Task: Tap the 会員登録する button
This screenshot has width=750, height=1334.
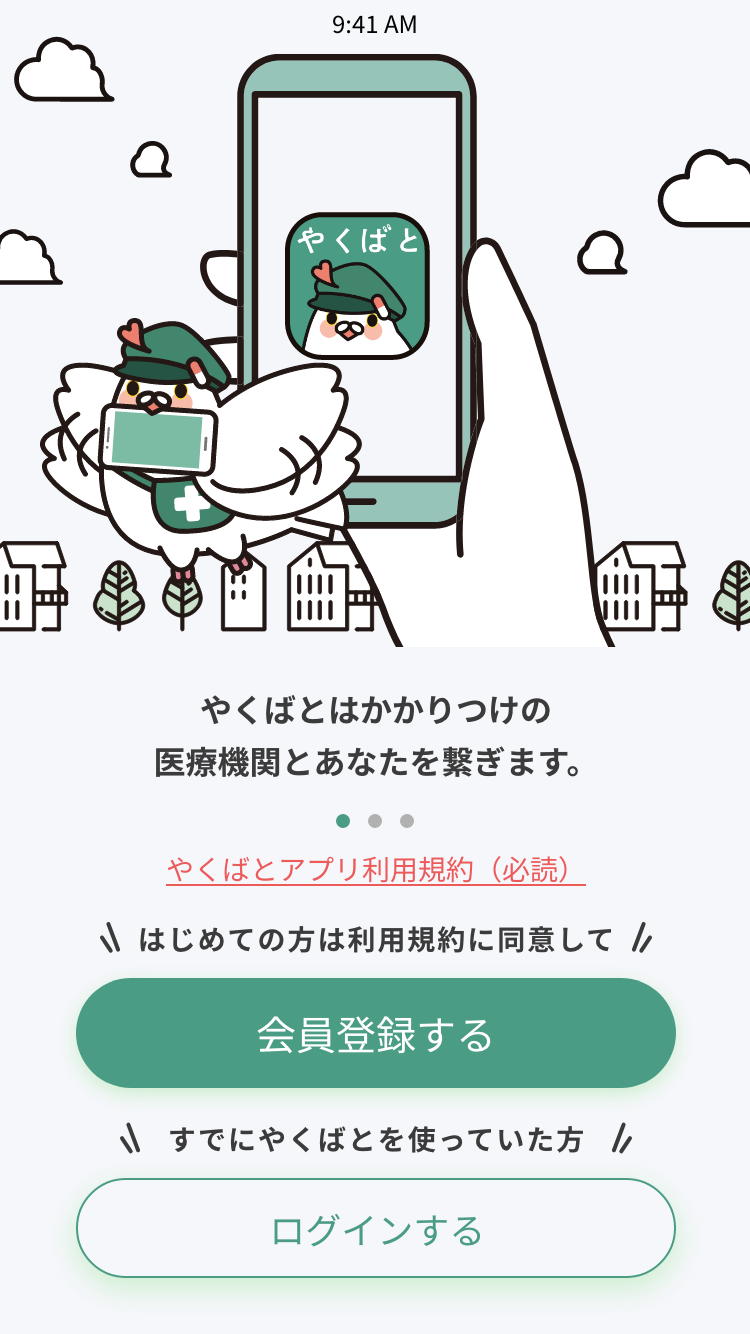Action: pyautogui.click(x=376, y=1033)
